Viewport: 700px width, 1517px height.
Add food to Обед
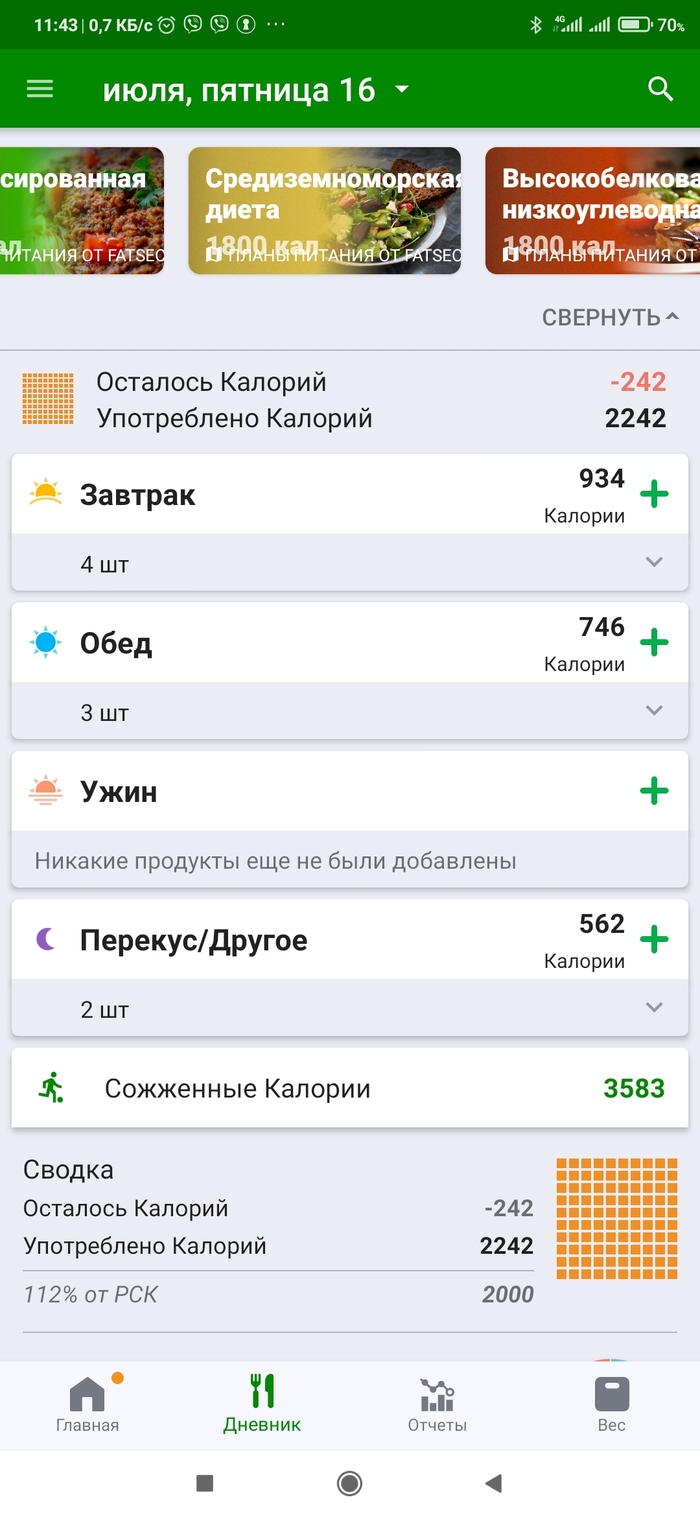point(654,642)
